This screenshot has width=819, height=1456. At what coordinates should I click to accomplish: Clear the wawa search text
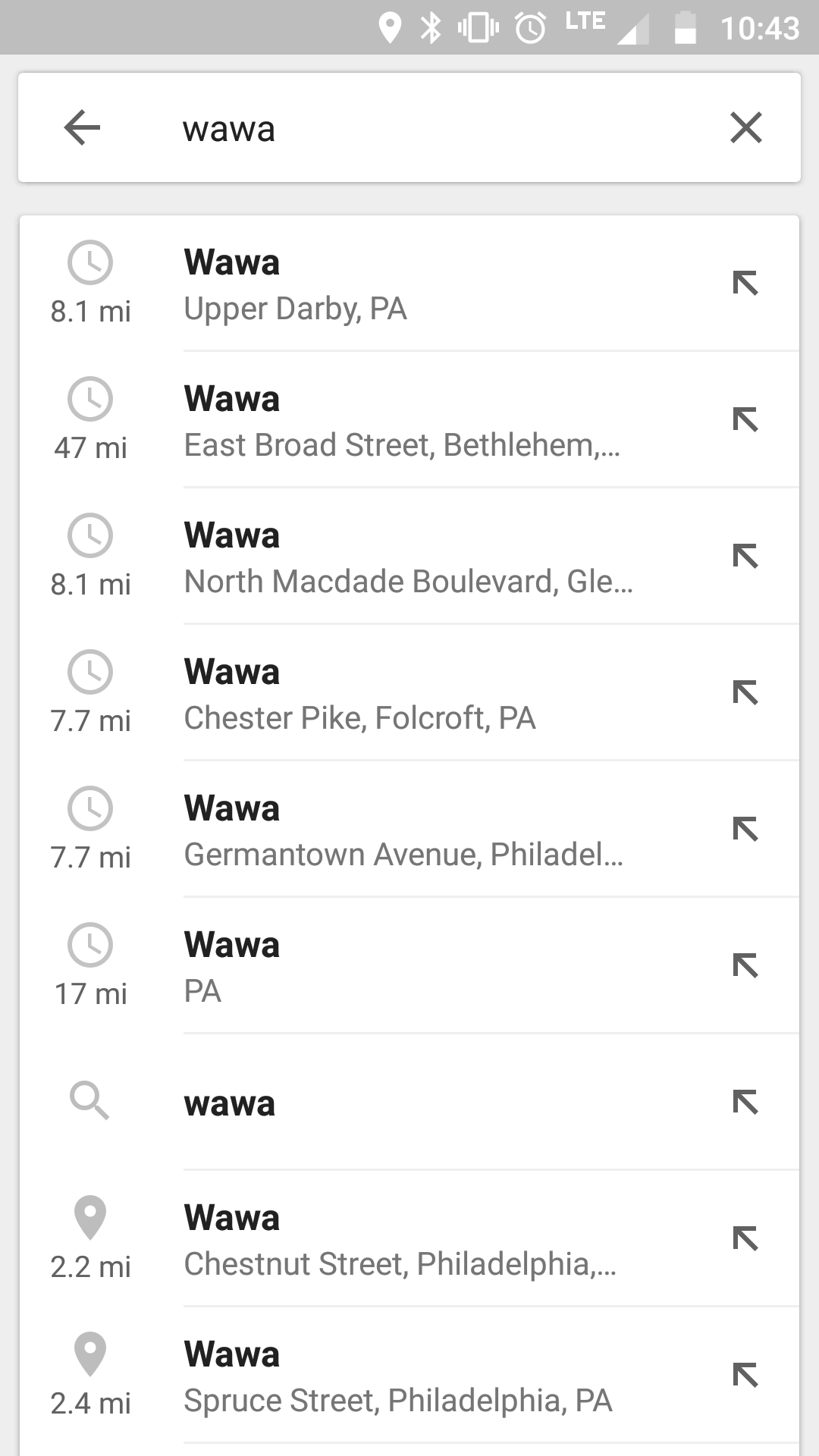(745, 127)
